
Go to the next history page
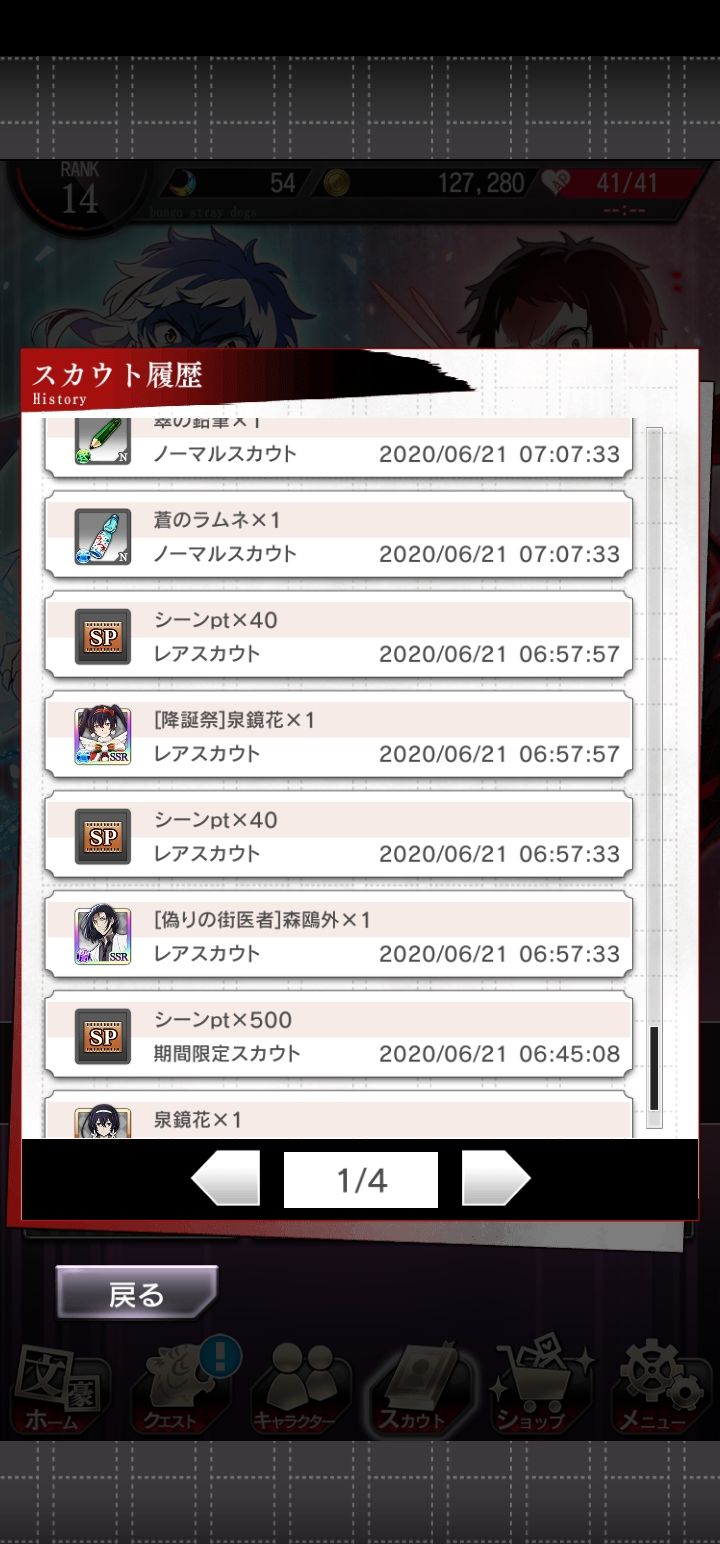tap(497, 1179)
